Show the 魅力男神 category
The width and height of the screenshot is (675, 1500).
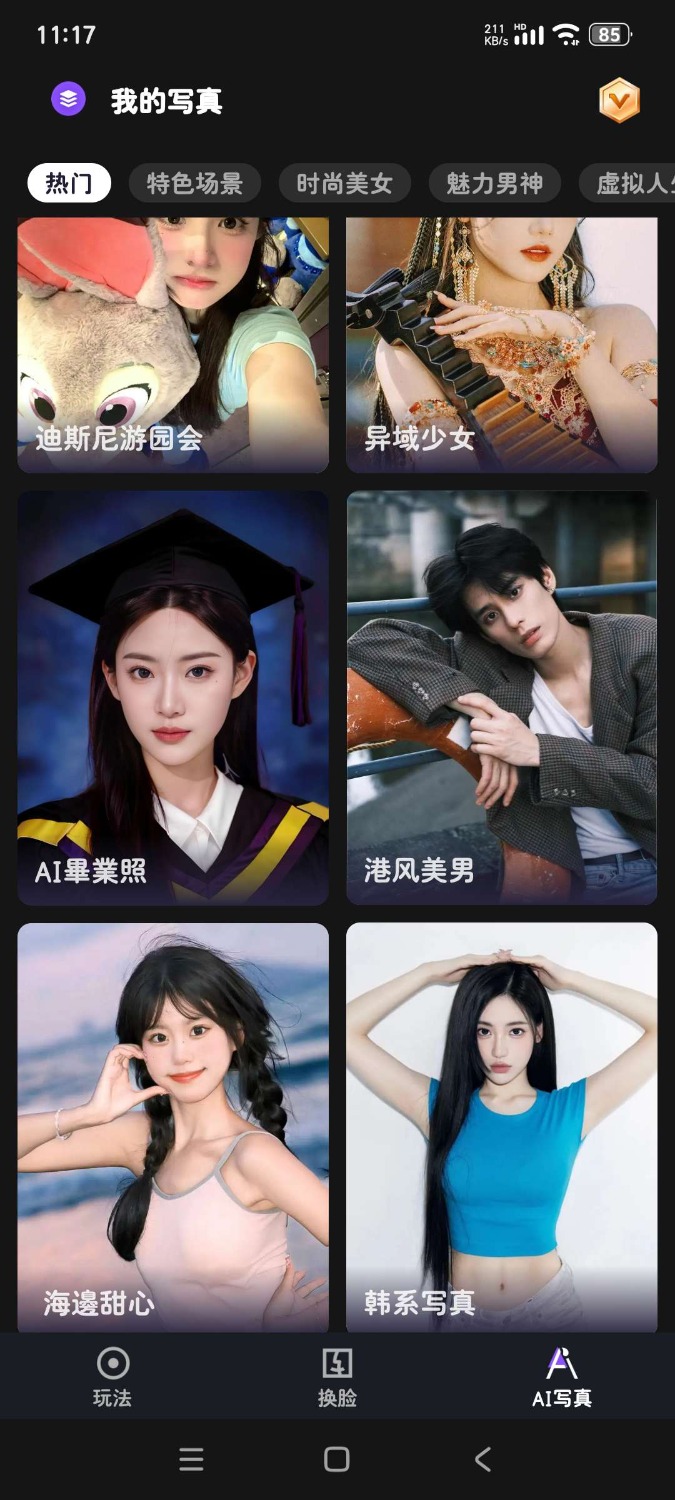(x=494, y=184)
